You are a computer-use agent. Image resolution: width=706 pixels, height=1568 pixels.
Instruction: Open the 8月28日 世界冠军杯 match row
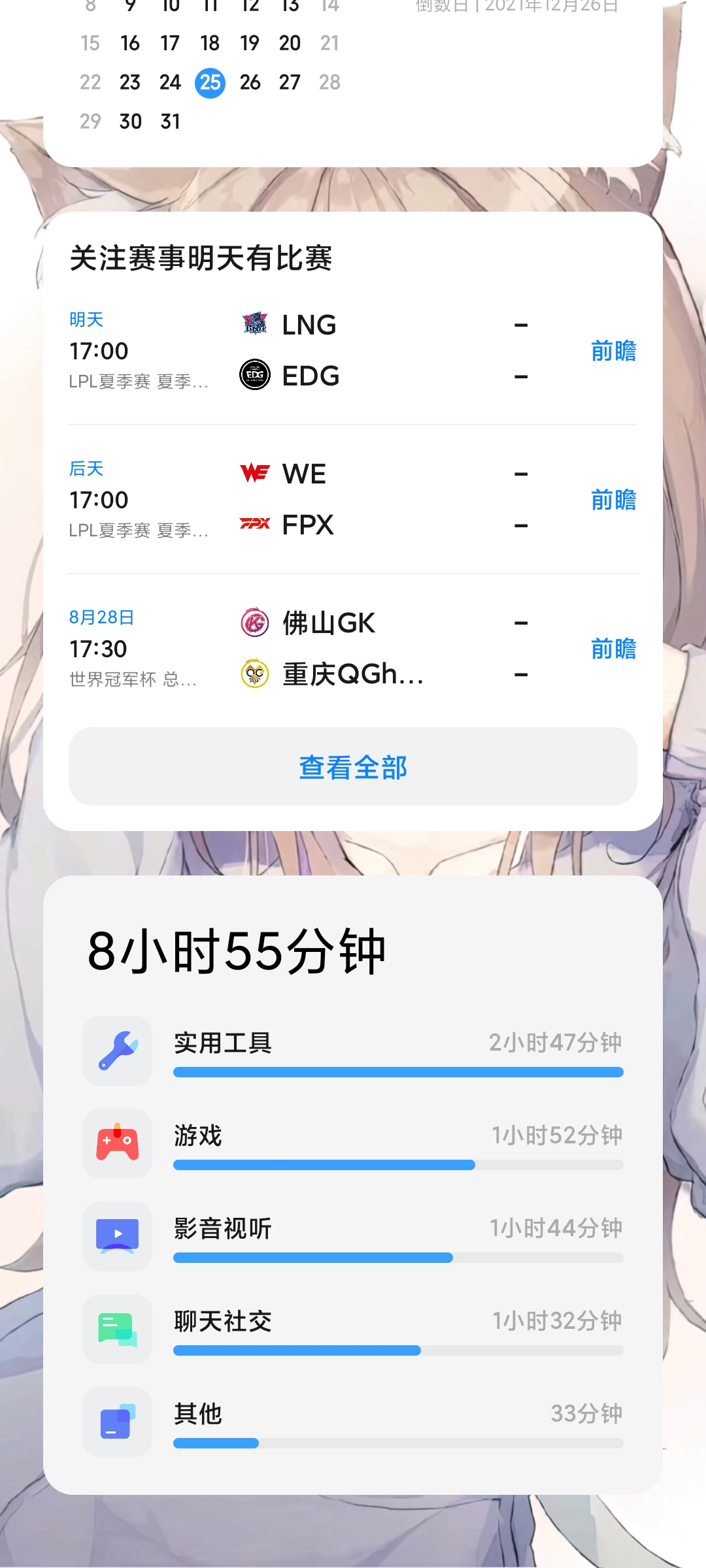point(353,649)
